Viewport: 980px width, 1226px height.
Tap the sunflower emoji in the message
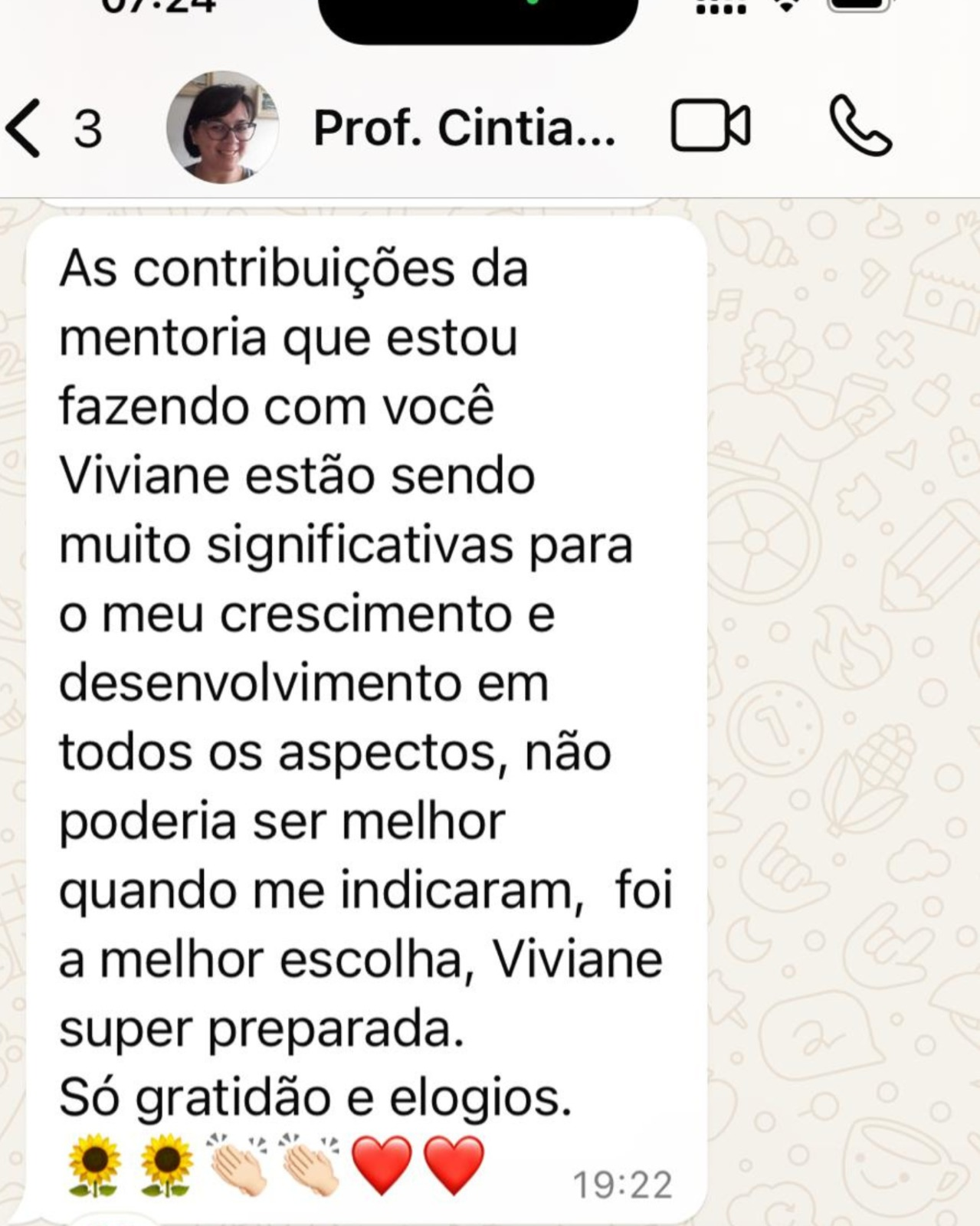[93, 1162]
